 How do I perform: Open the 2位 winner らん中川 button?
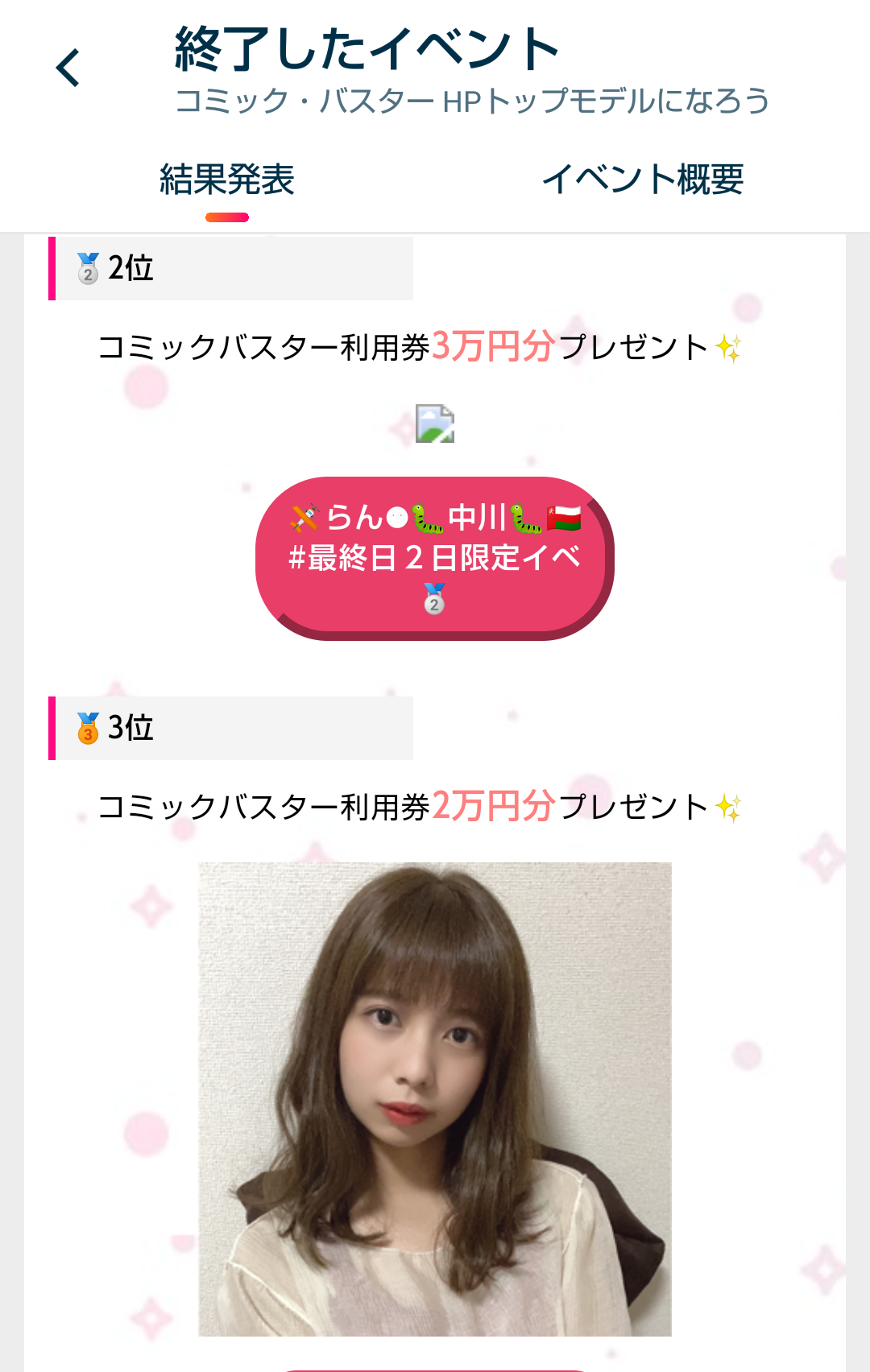pyautogui.click(x=434, y=557)
